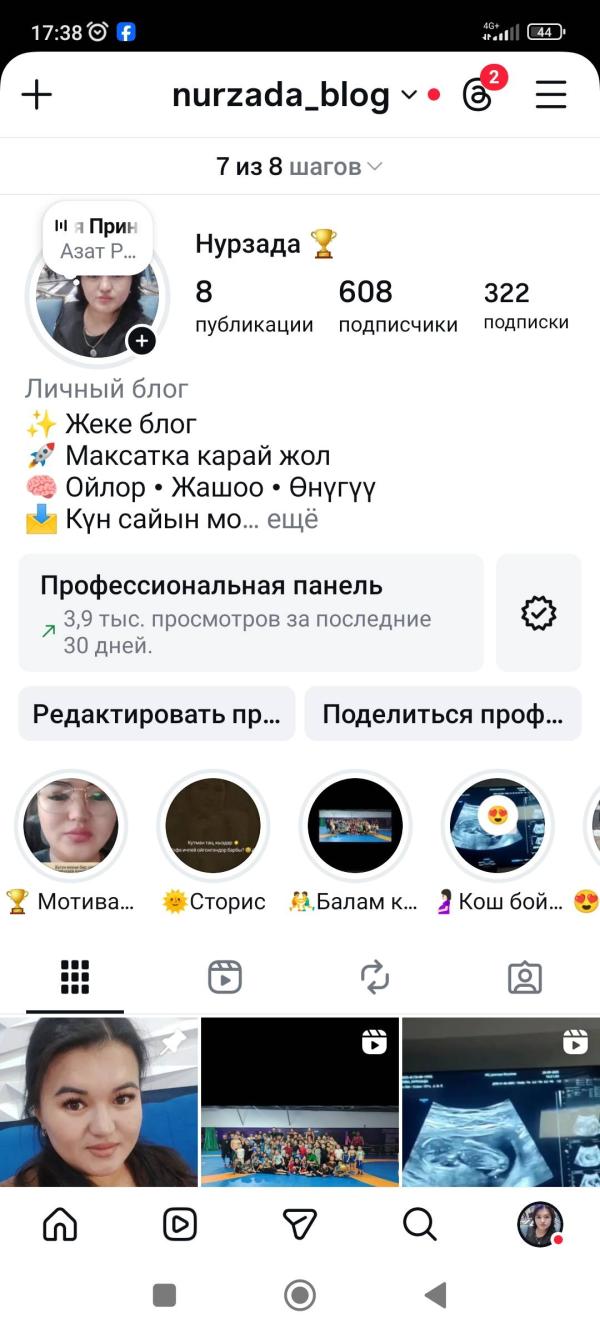Expand the "7 из 8 шагов" steps
The height and width of the screenshot is (1332, 600).
[x=299, y=167]
